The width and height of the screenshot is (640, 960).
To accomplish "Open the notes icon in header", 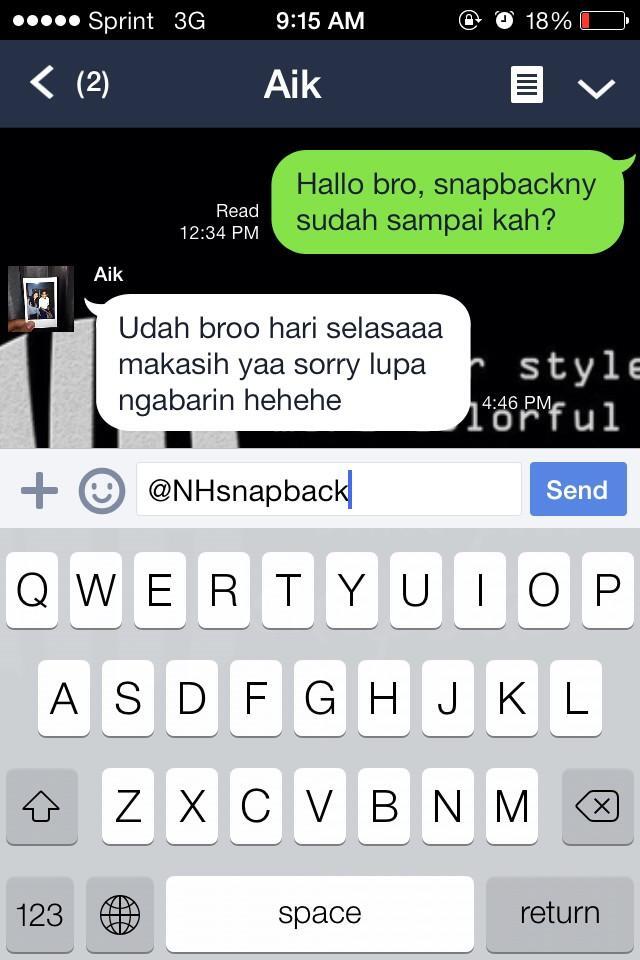I will (526, 85).
